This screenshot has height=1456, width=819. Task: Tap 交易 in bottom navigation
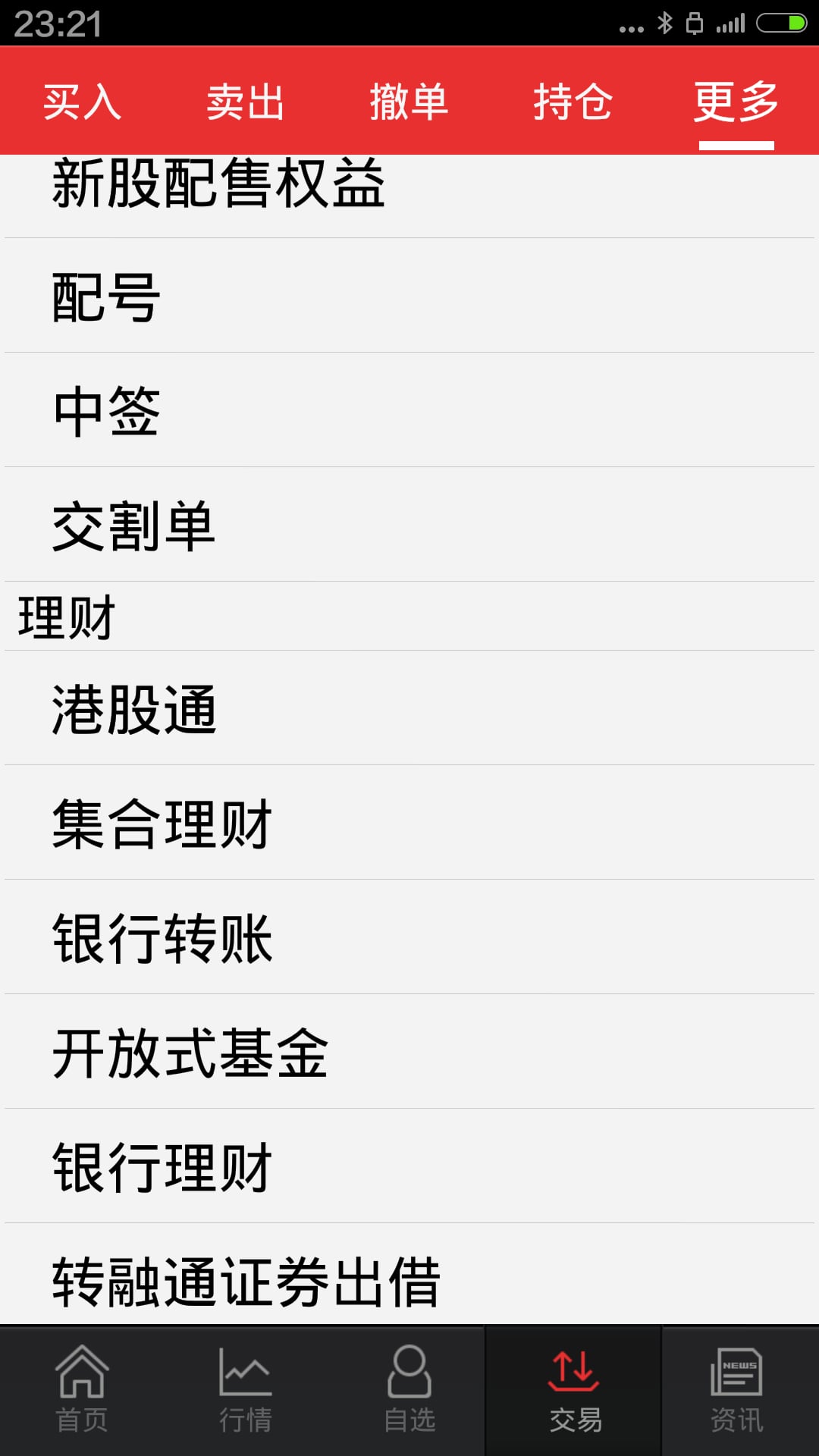(574, 1391)
